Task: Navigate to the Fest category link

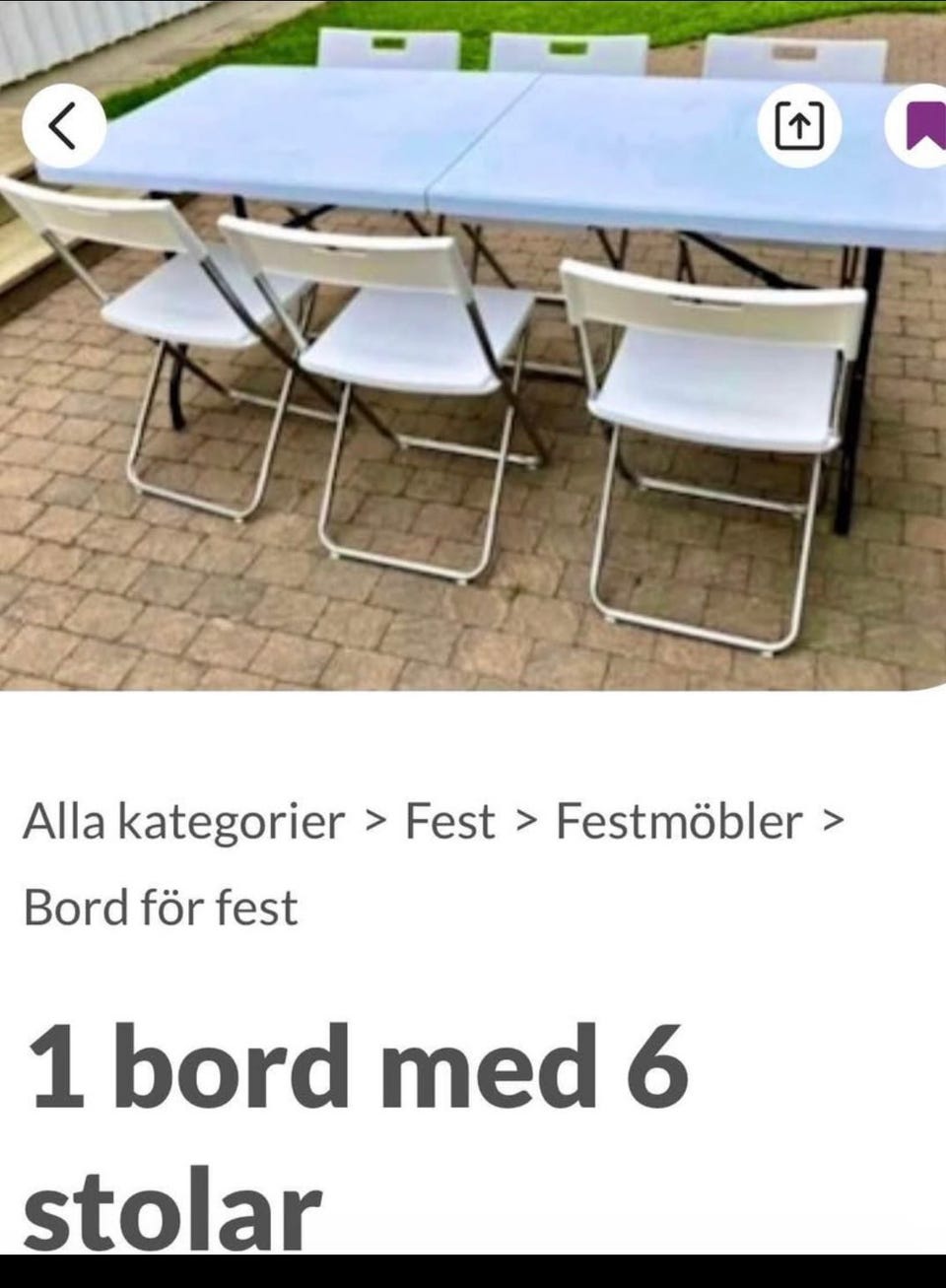Action: coord(448,819)
